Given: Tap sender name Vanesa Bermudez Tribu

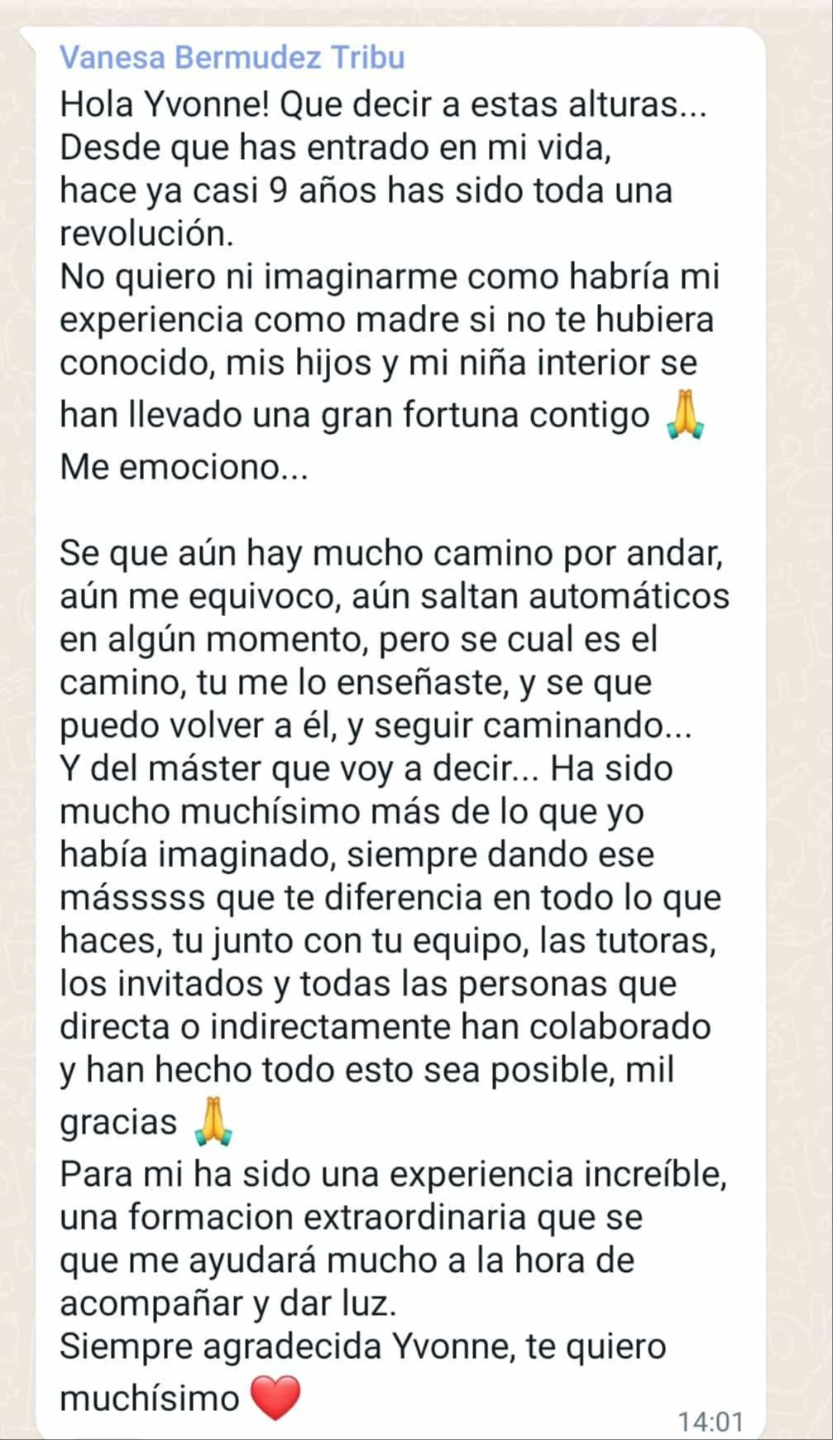Looking at the screenshot, I should coord(232,58).
